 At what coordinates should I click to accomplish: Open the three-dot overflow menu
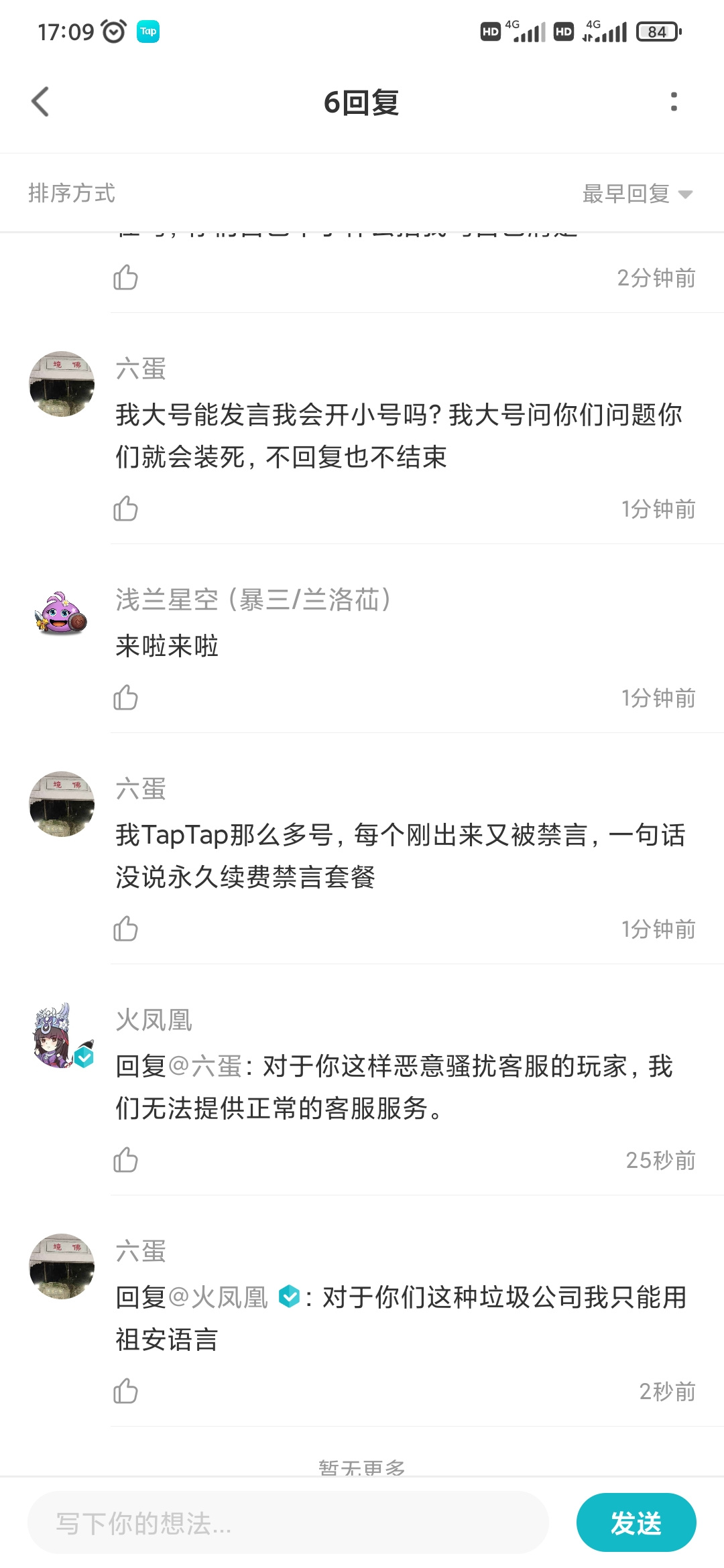click(674, 102)
